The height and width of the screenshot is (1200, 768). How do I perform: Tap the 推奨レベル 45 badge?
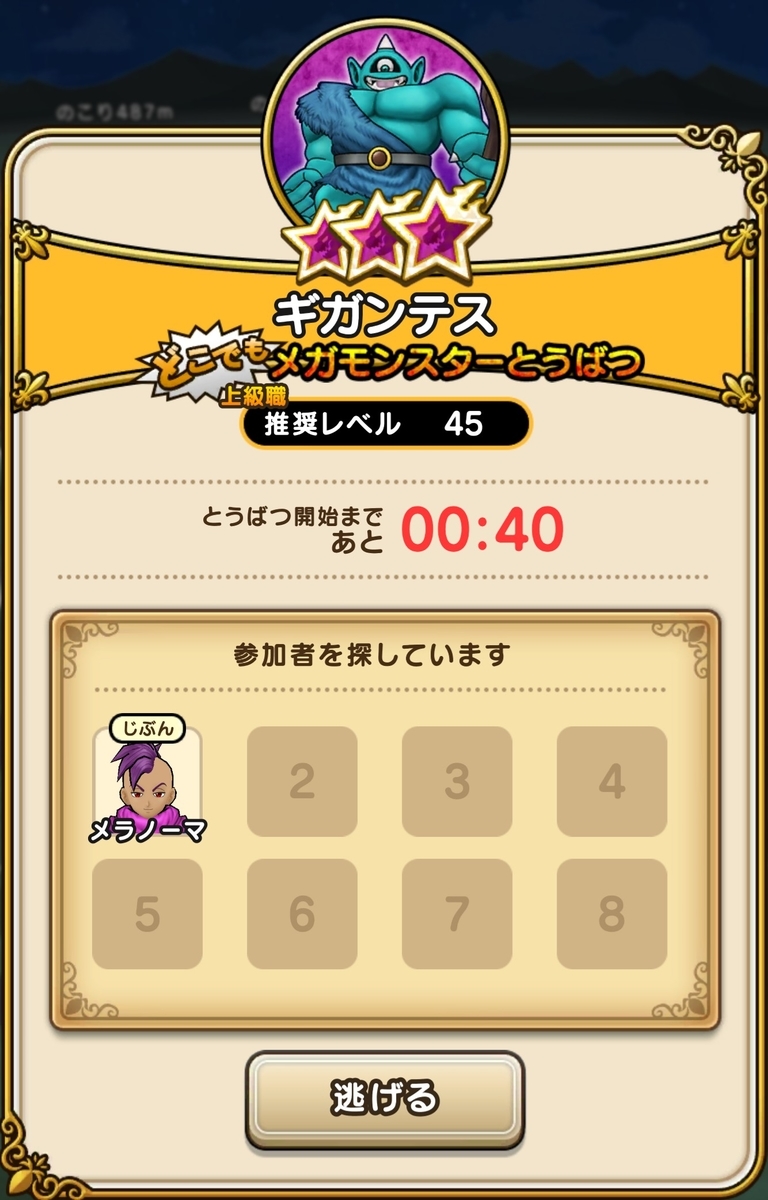click(x=384, y=423)
